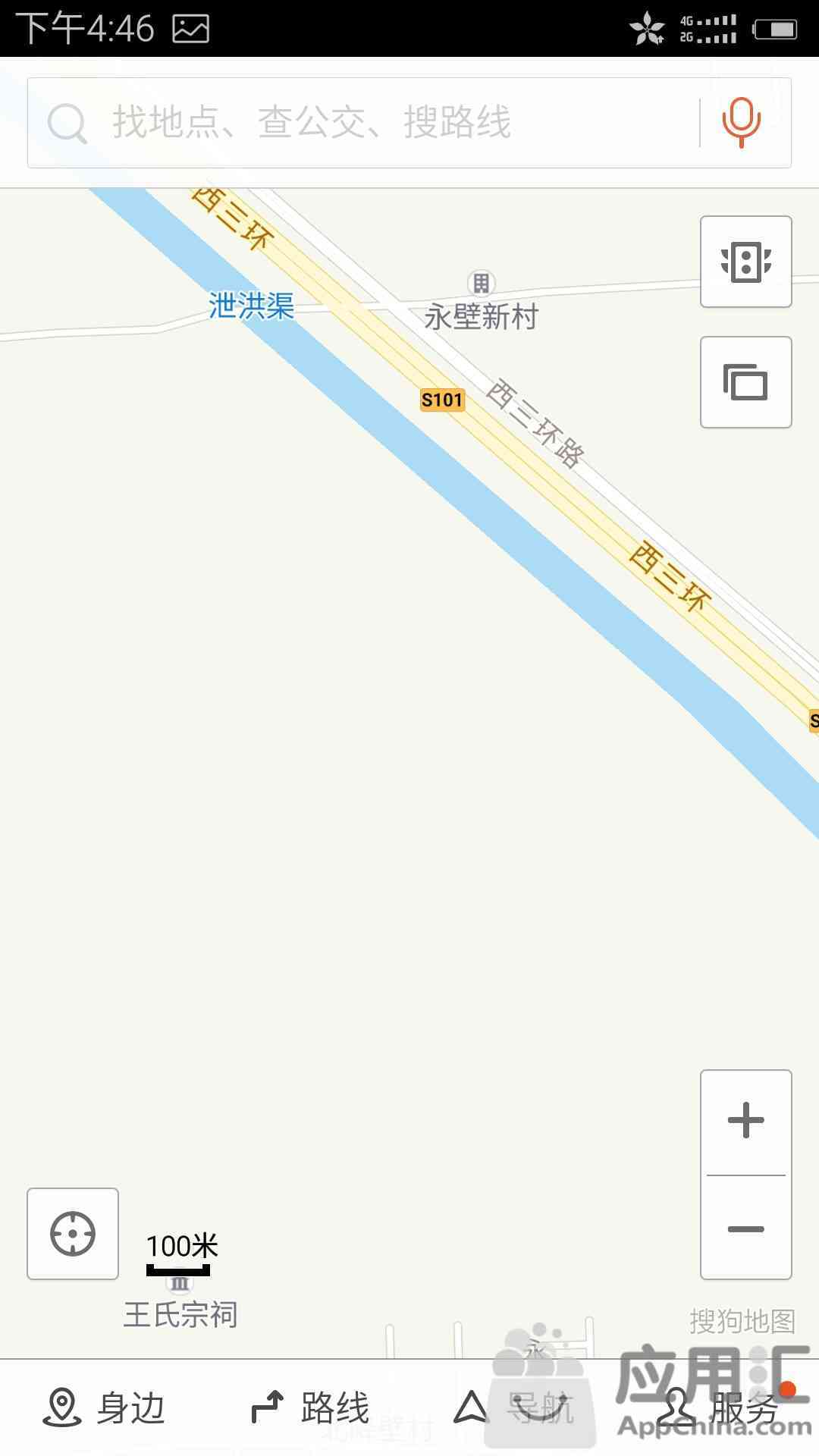Switch to the 导航 navigation tab
The image size is (819, 1456).
point(512,1408)
